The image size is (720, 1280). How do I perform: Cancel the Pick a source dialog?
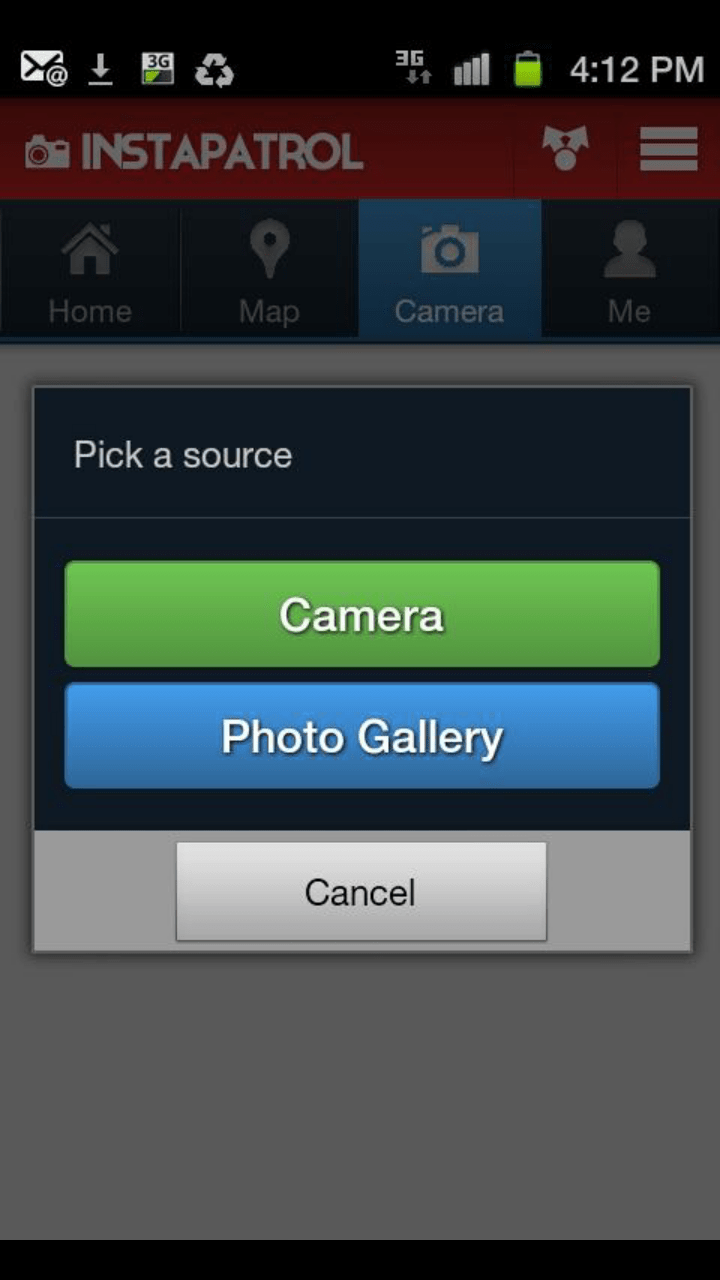tap(361, 891)
